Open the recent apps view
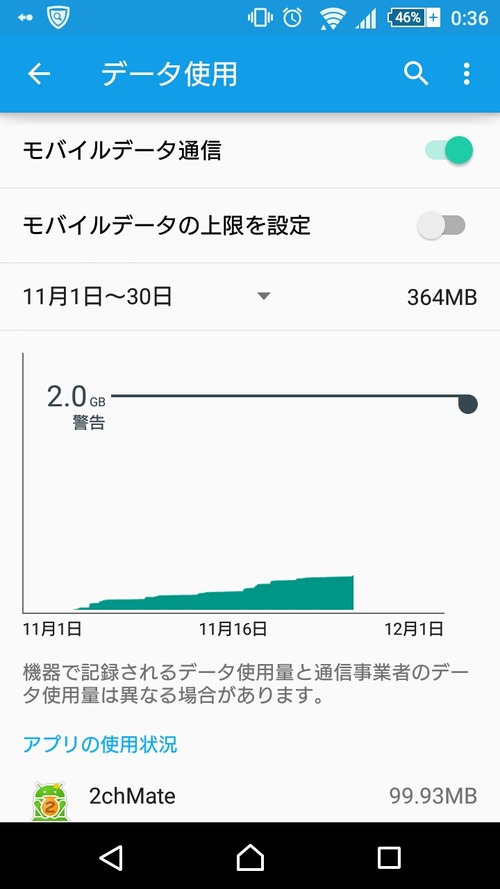Viewport: 500px width, 889px height. (389, 857)
